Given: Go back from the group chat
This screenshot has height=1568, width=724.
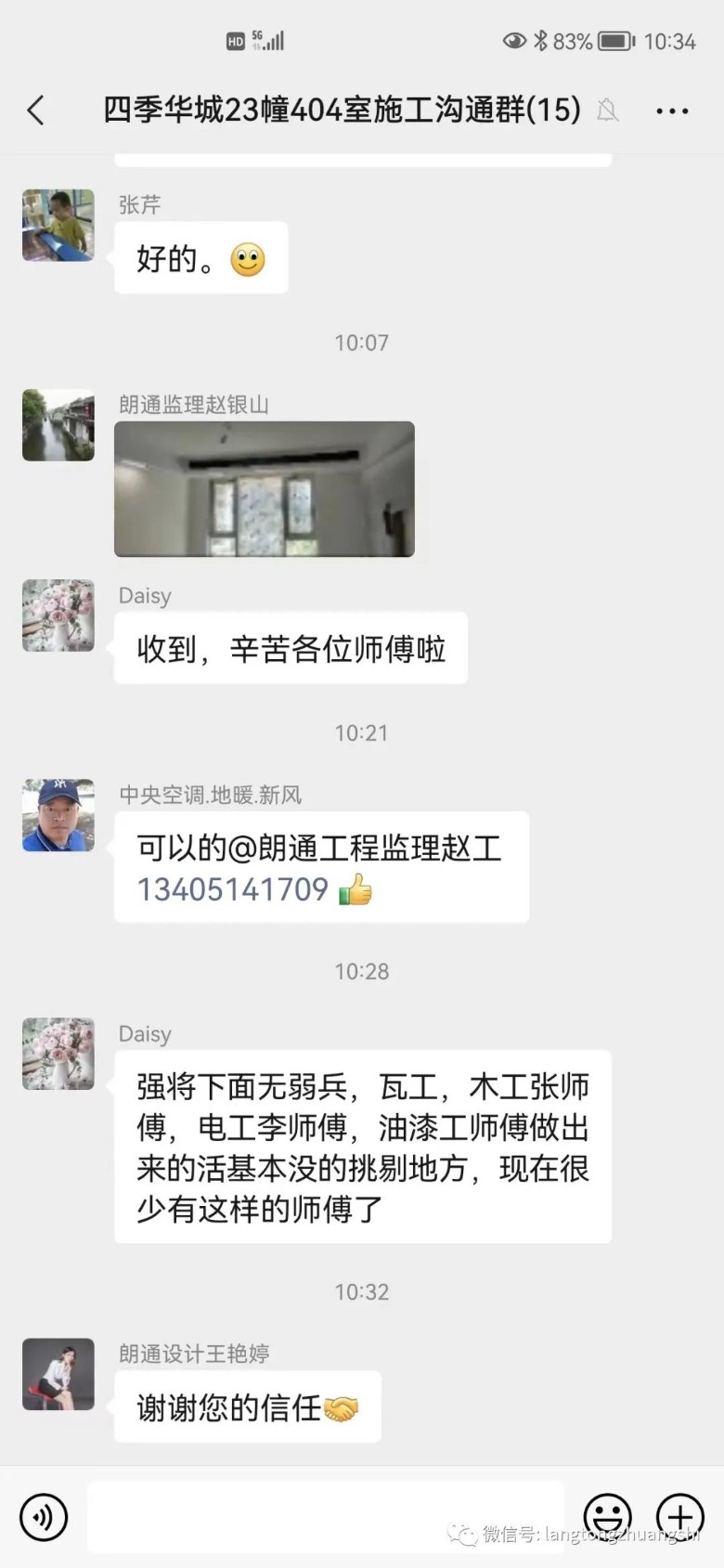Looking at the screenshot, I should (36, 110).
